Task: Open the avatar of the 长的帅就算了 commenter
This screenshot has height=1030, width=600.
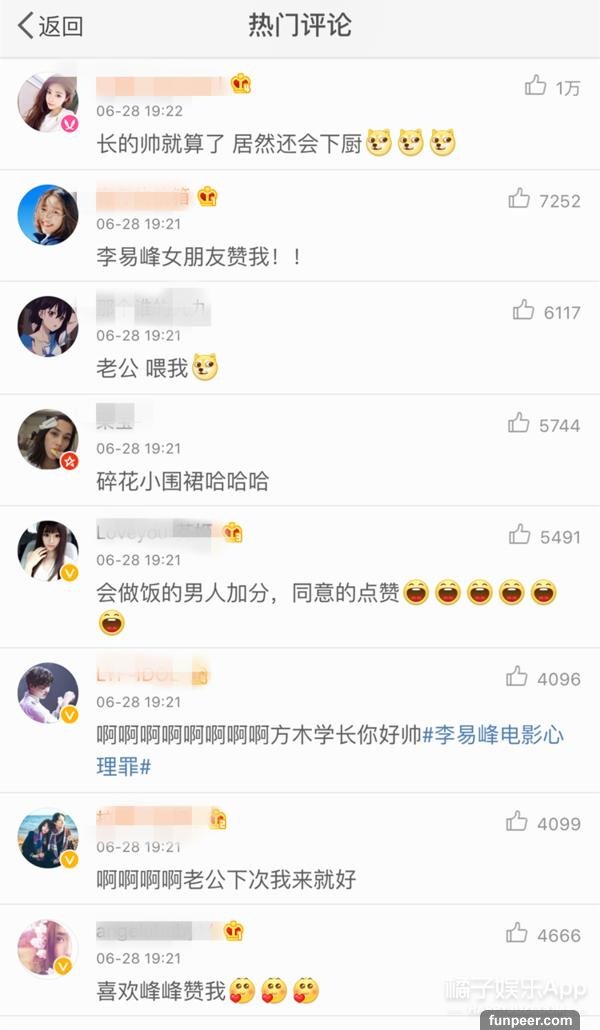Action: click(48, 102)
